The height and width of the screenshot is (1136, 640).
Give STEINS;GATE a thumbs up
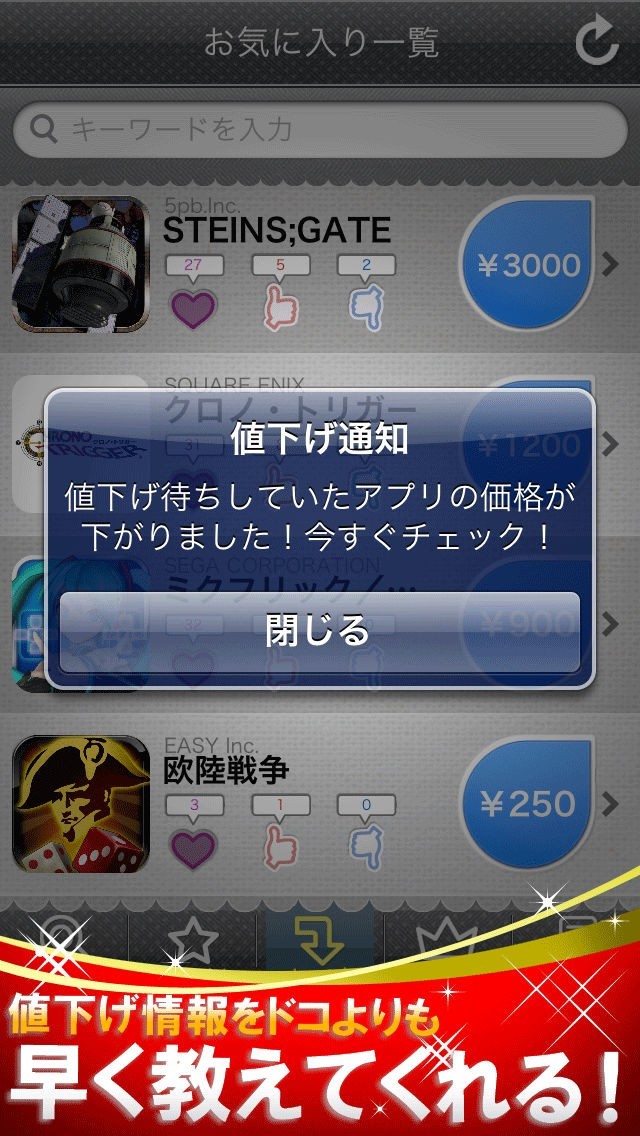click(280, 308)
